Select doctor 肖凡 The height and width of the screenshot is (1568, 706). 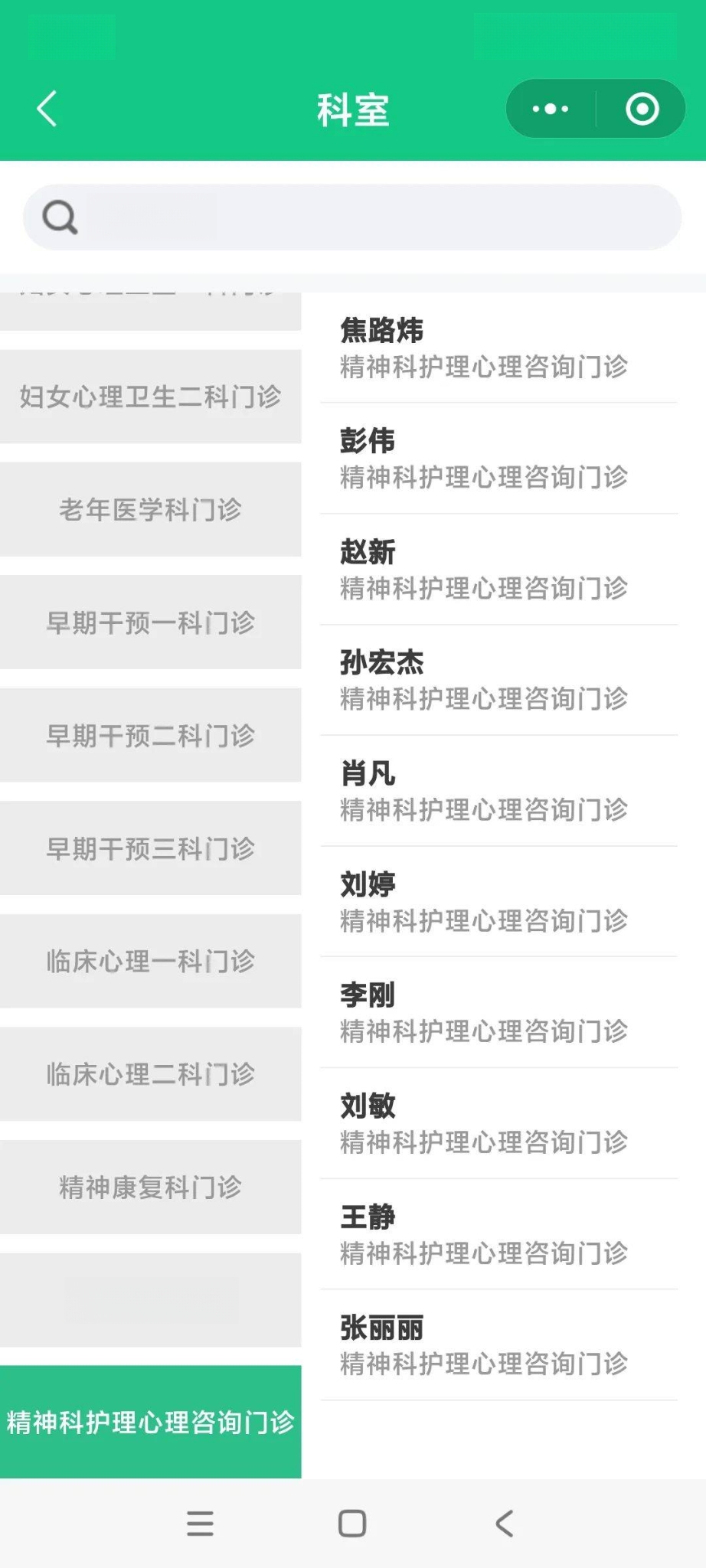[x=499, y=791]
